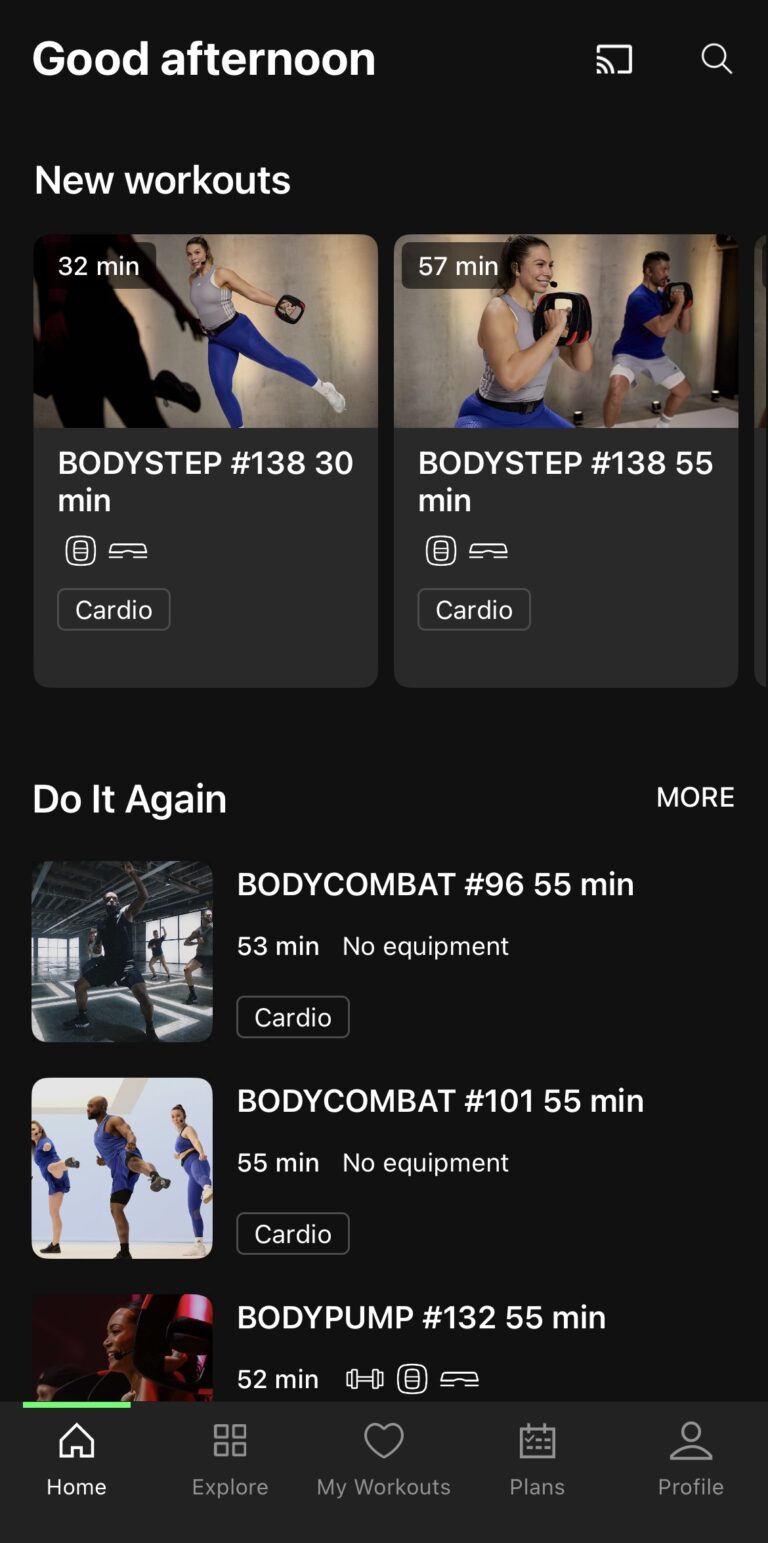Select the Cardio tag on BODYCOMBAT #101
768x1543 pixels.
pyautogui.click(x=292, y=1233)
